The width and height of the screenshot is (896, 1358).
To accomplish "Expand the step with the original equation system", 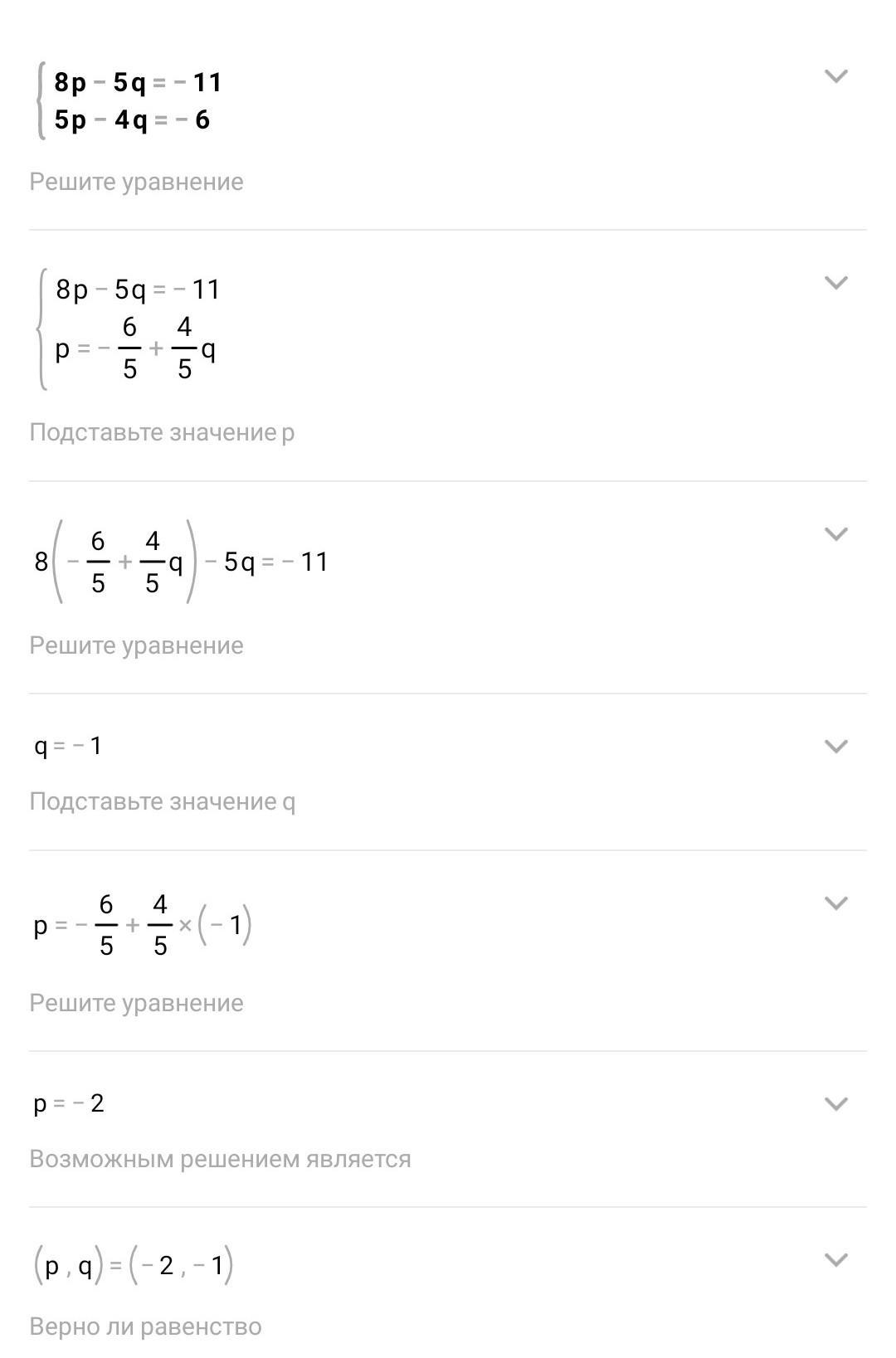I will click(835, 76).
